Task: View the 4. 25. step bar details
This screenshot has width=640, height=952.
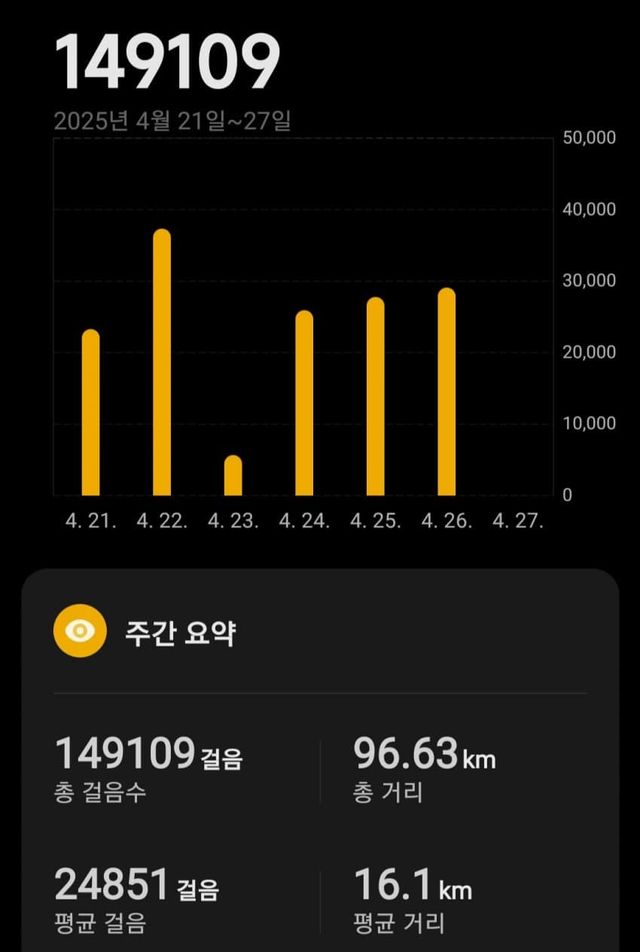Action: click(375, 397)
